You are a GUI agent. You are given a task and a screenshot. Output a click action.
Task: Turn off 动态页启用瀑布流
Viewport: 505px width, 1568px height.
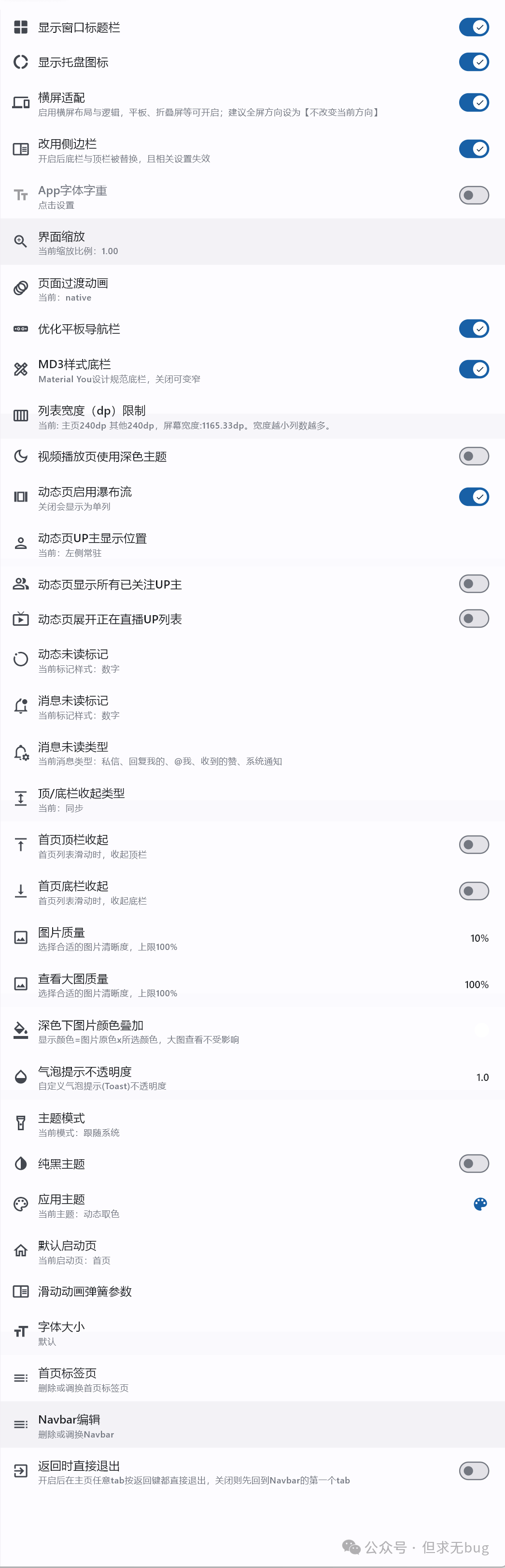tap(473, 497)
